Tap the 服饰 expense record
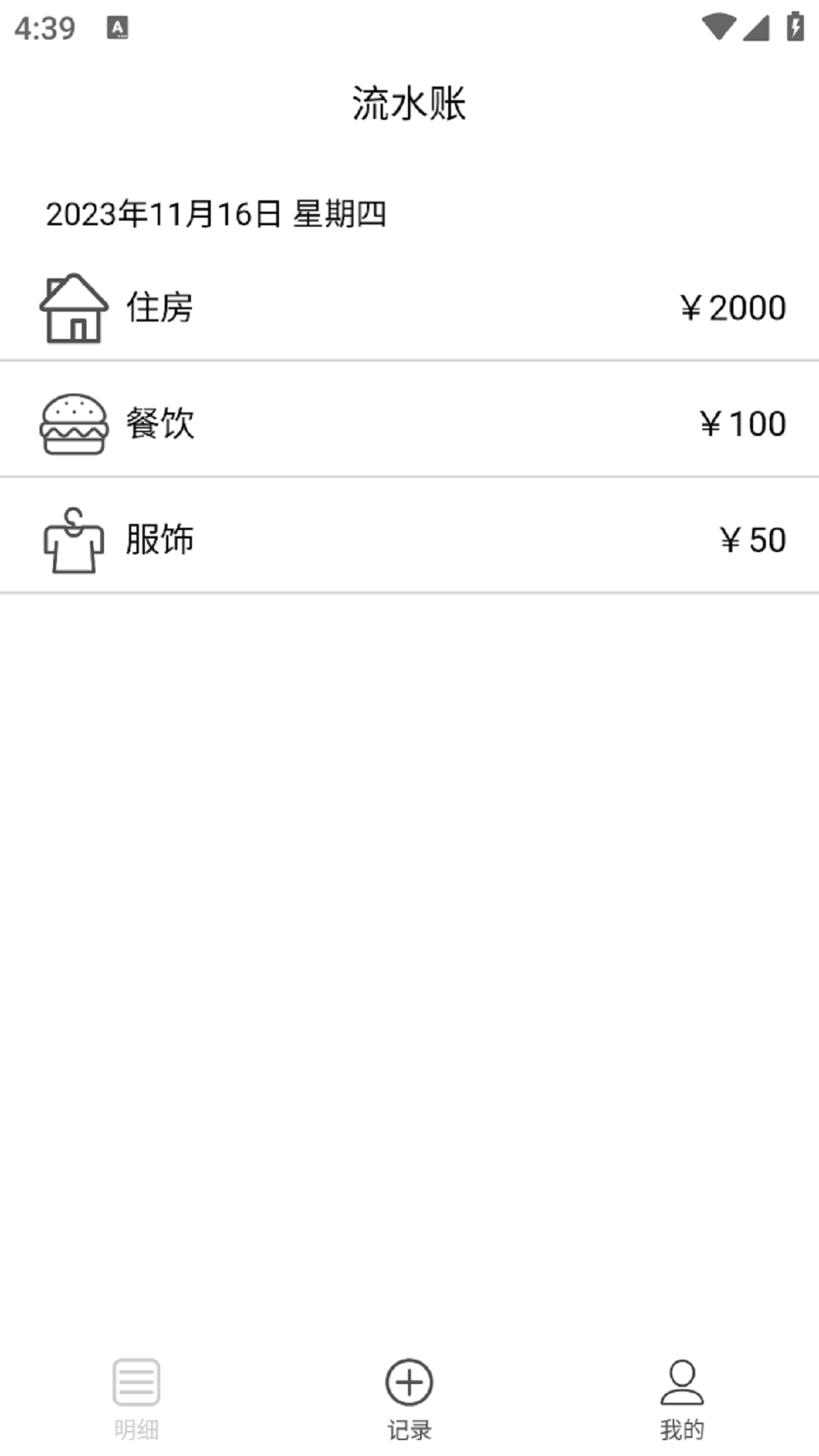This screenshot has height=1456, width=819. (x=409, y=540)
